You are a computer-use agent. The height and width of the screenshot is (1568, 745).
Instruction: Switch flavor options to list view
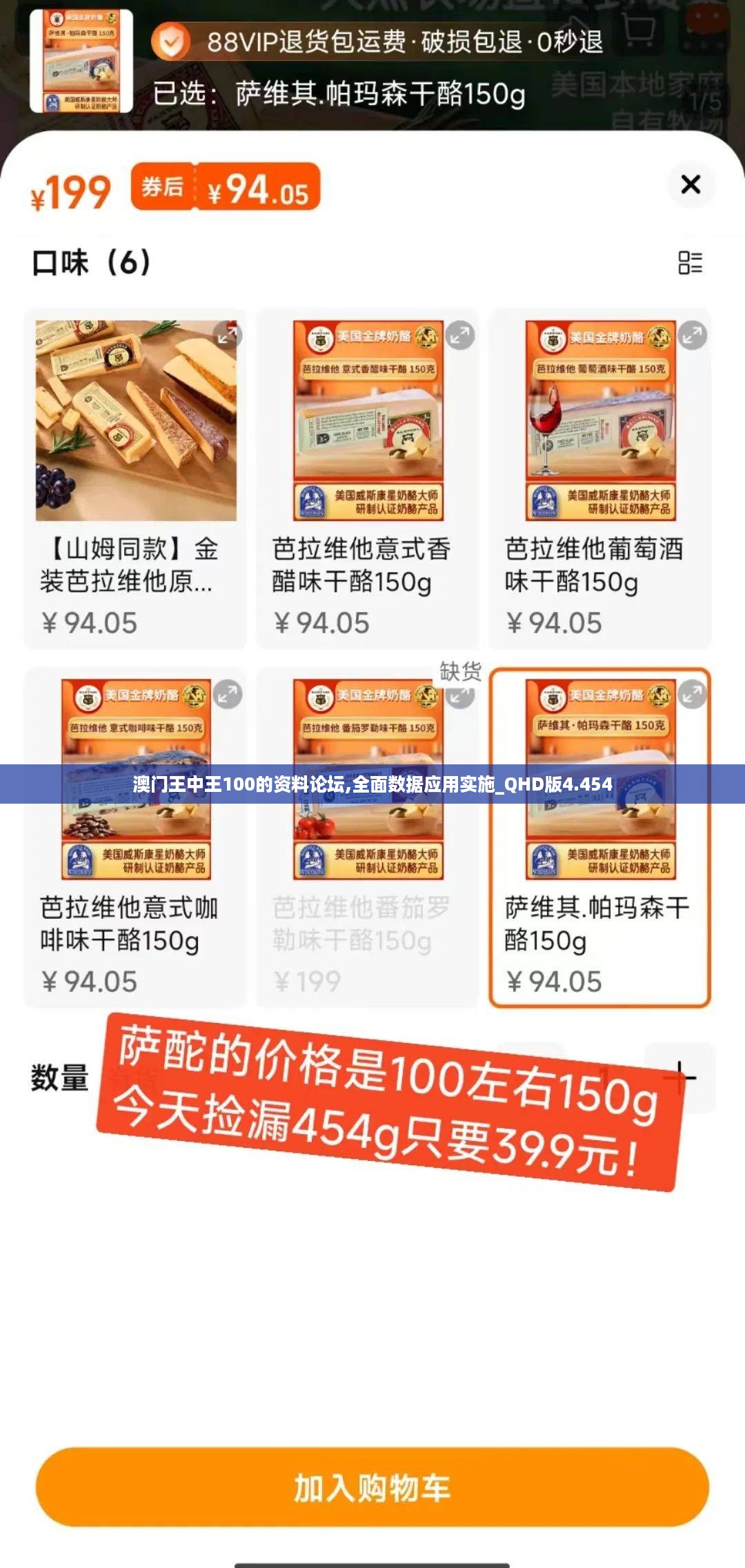tap(690, 263)
